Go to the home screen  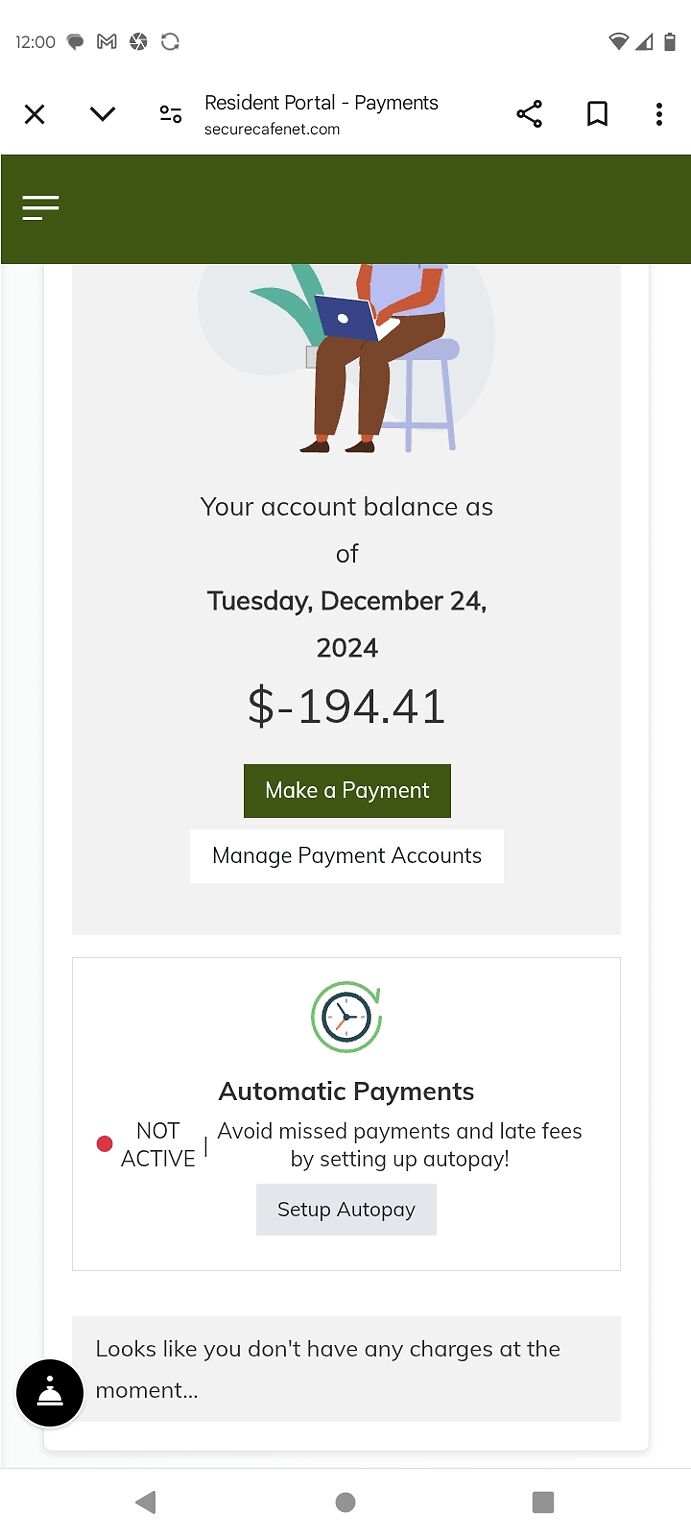[345, 1502]
